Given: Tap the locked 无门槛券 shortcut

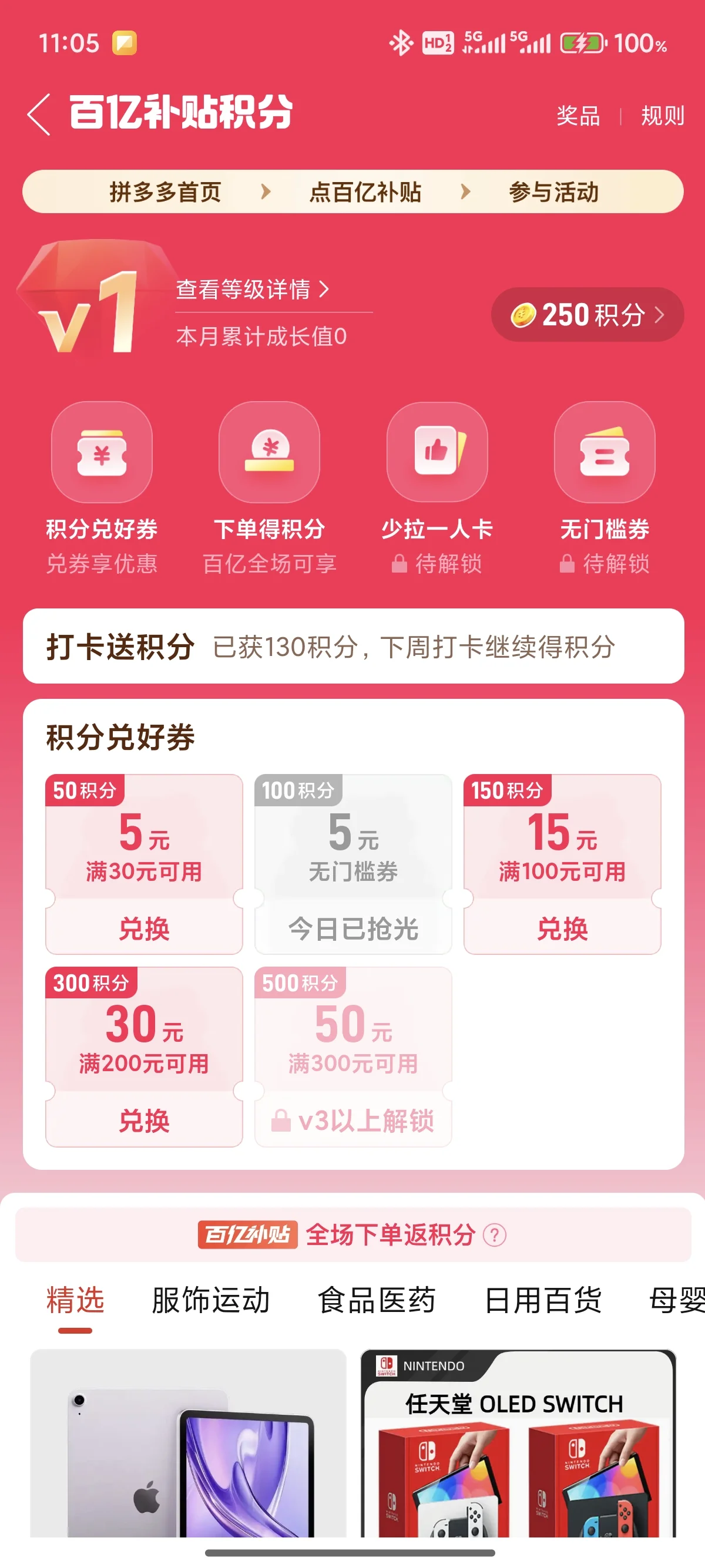Looking at the screenshot, I should [x=604, y=452].
